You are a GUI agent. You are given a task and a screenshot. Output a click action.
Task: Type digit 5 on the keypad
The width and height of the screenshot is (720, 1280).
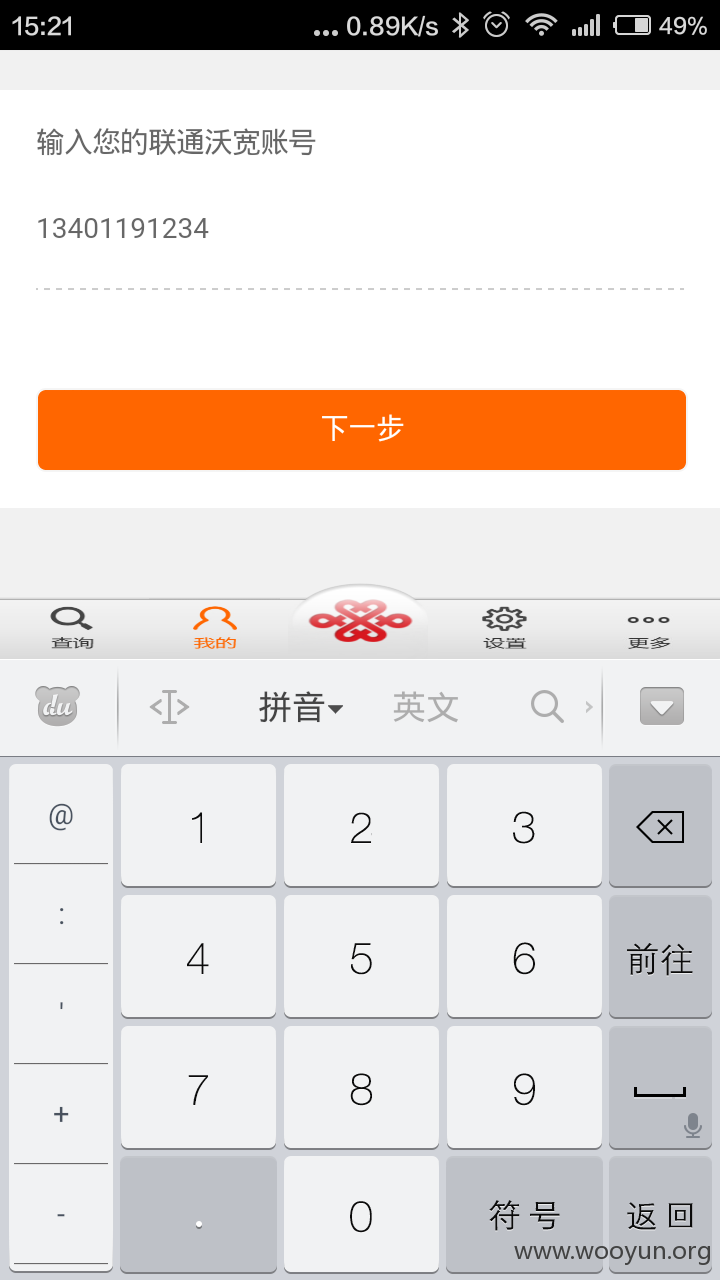pos(361,959)
